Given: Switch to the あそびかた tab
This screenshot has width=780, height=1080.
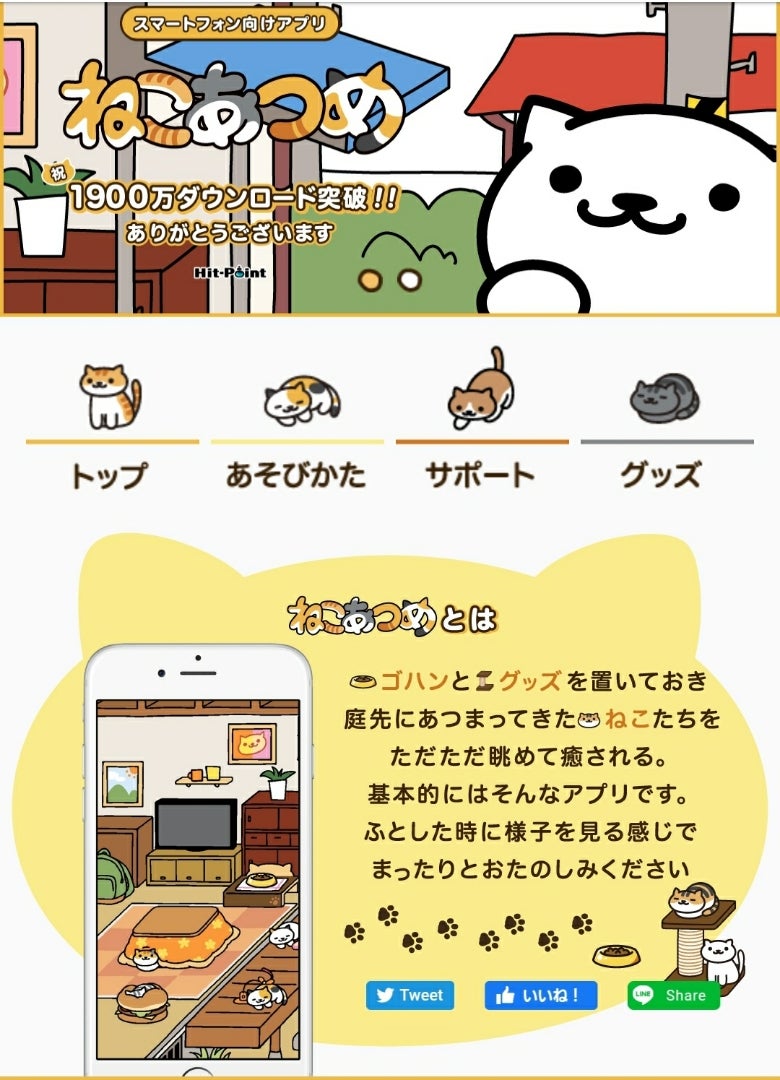Looking at the screenshot, I should (296, 474).
